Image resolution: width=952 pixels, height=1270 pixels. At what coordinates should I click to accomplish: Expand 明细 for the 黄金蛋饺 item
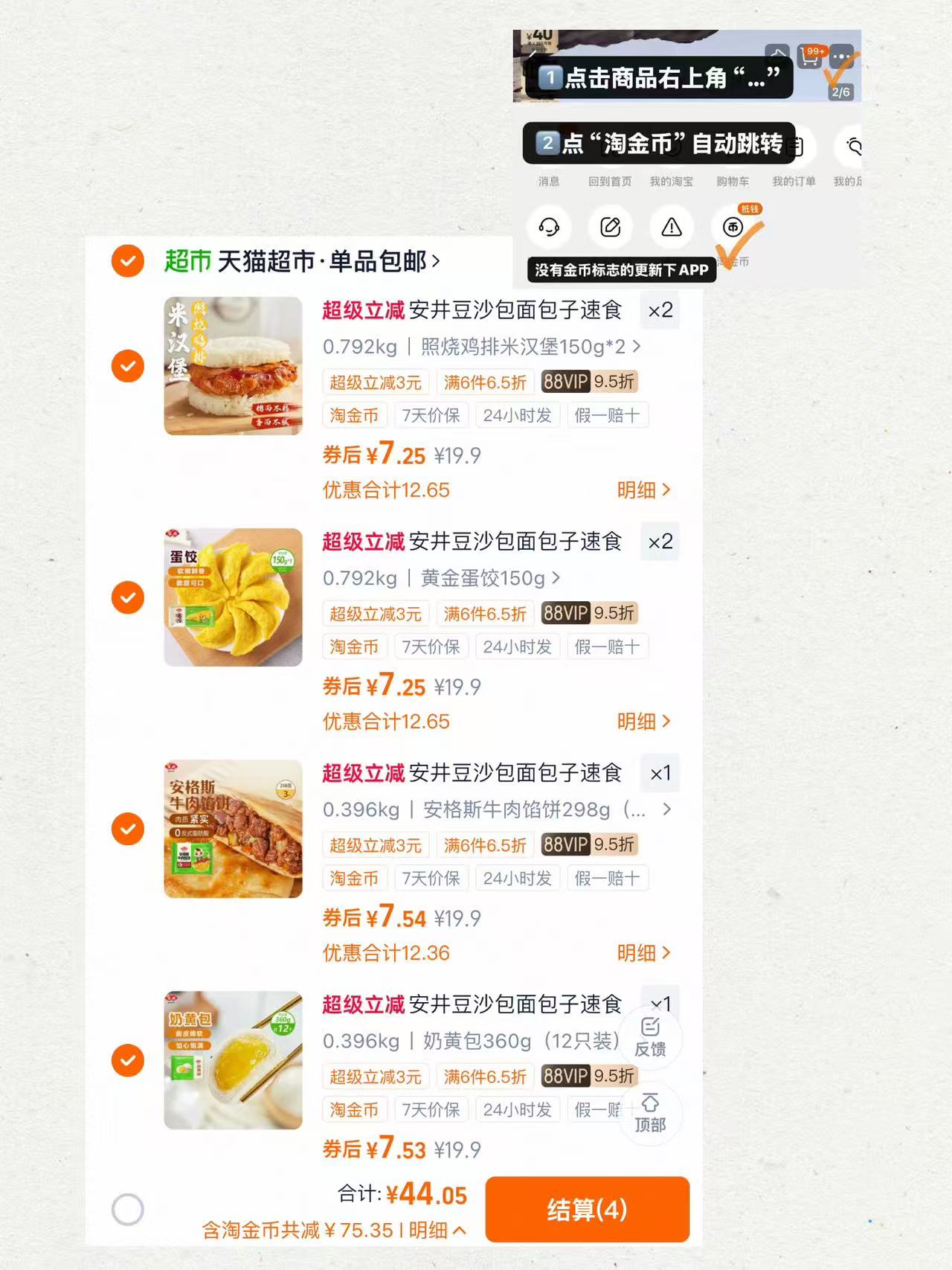[x=645, y=721]
